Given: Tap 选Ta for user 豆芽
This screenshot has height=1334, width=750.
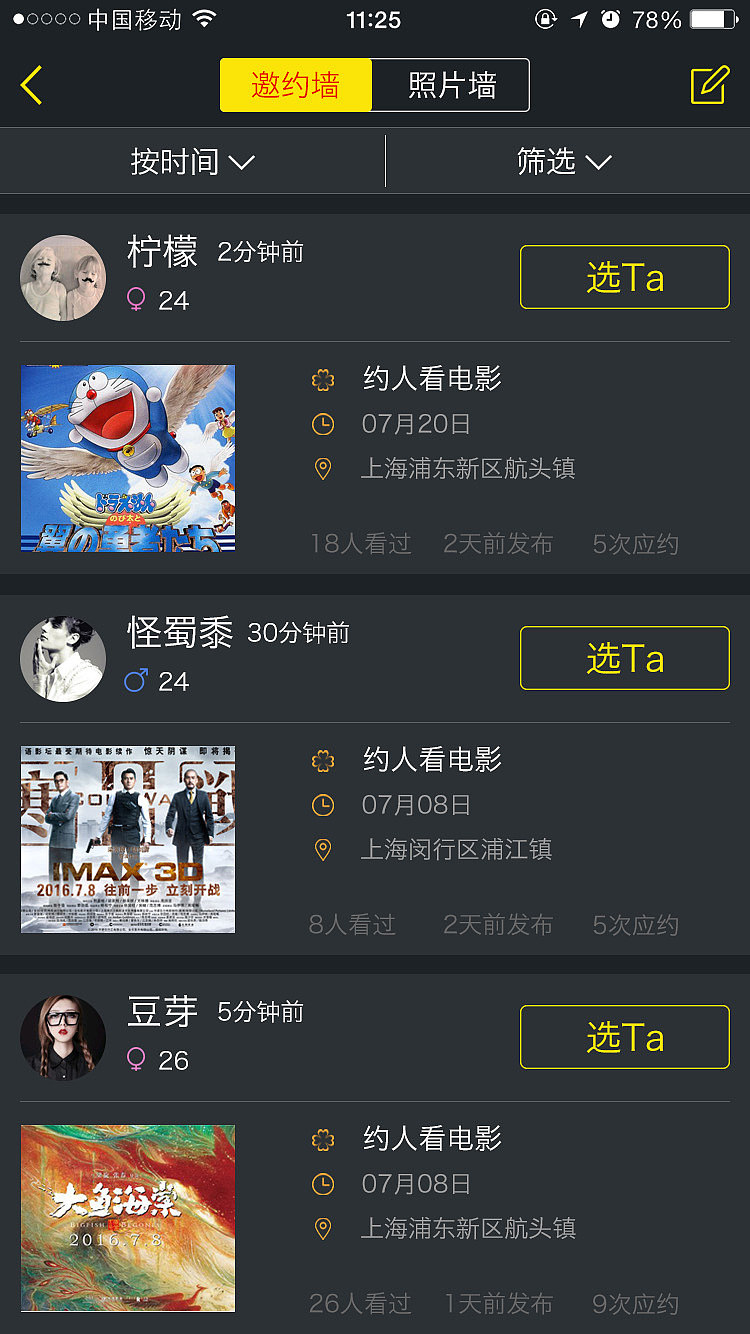Looking at the screenshot, I should (x=624, y=1037).
